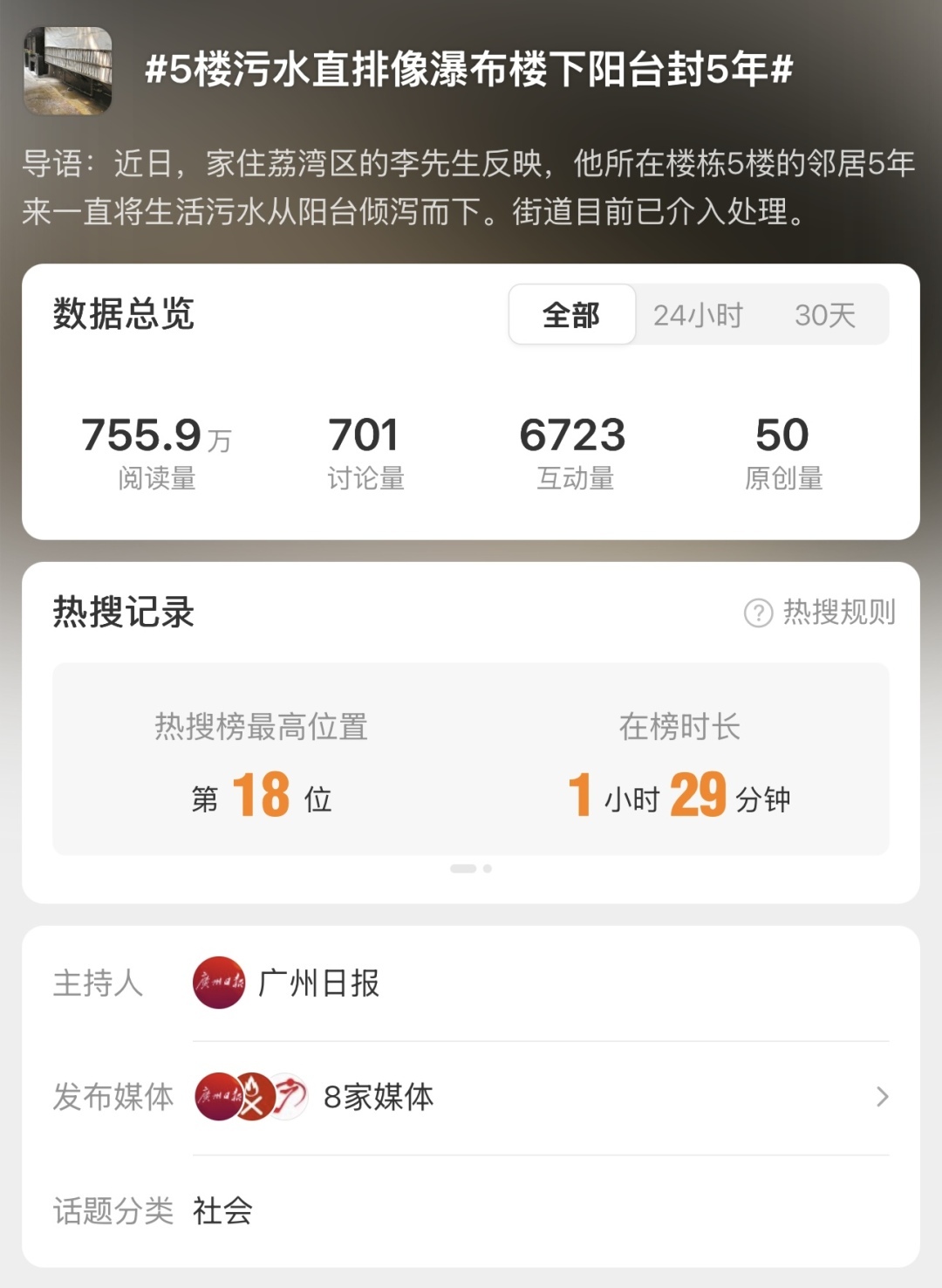Switch to the 全部 data tab
This screenshot has height=1288, width=942.
[571, 314]
